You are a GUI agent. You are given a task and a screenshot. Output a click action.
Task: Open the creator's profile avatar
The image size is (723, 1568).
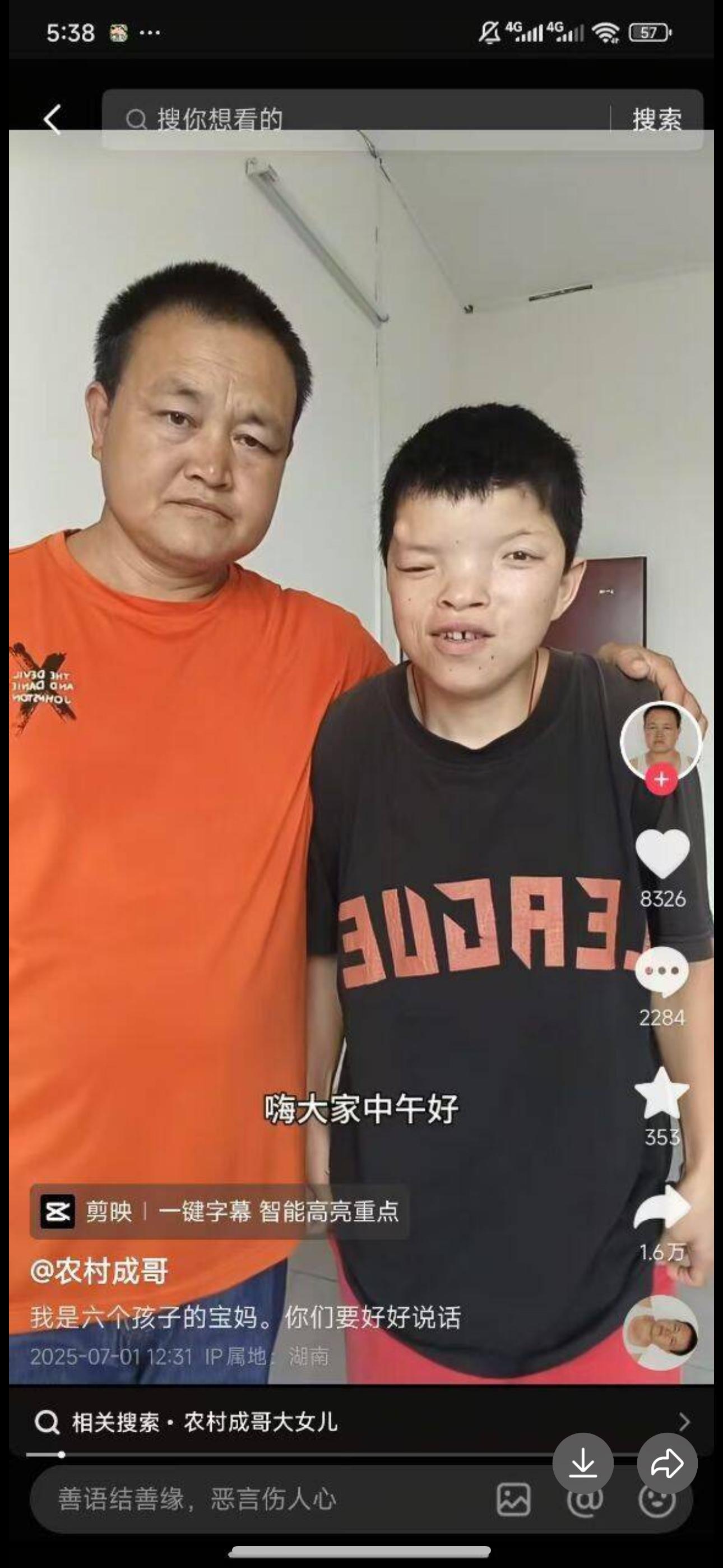pyautogui.click(x=661, y=741)
